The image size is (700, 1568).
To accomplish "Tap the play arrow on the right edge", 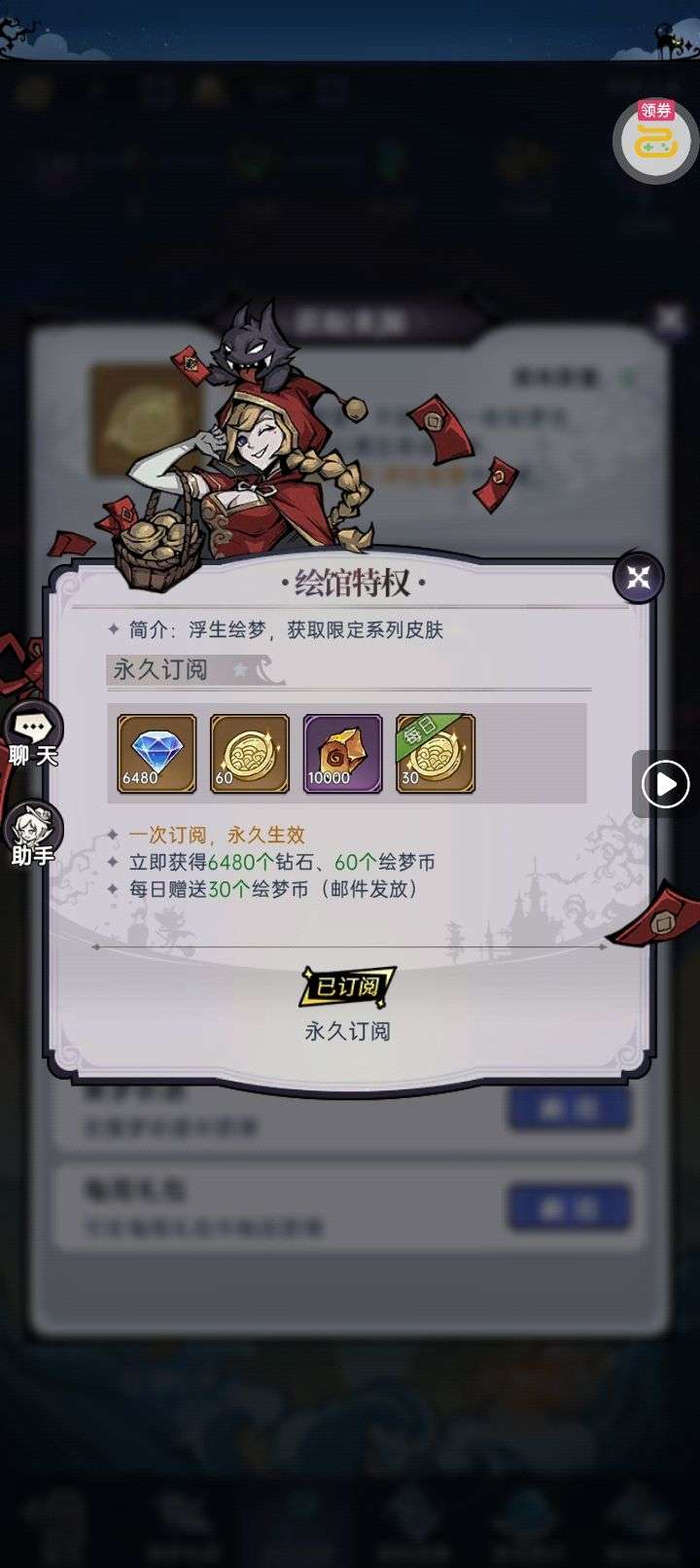I will click(666, 784).
